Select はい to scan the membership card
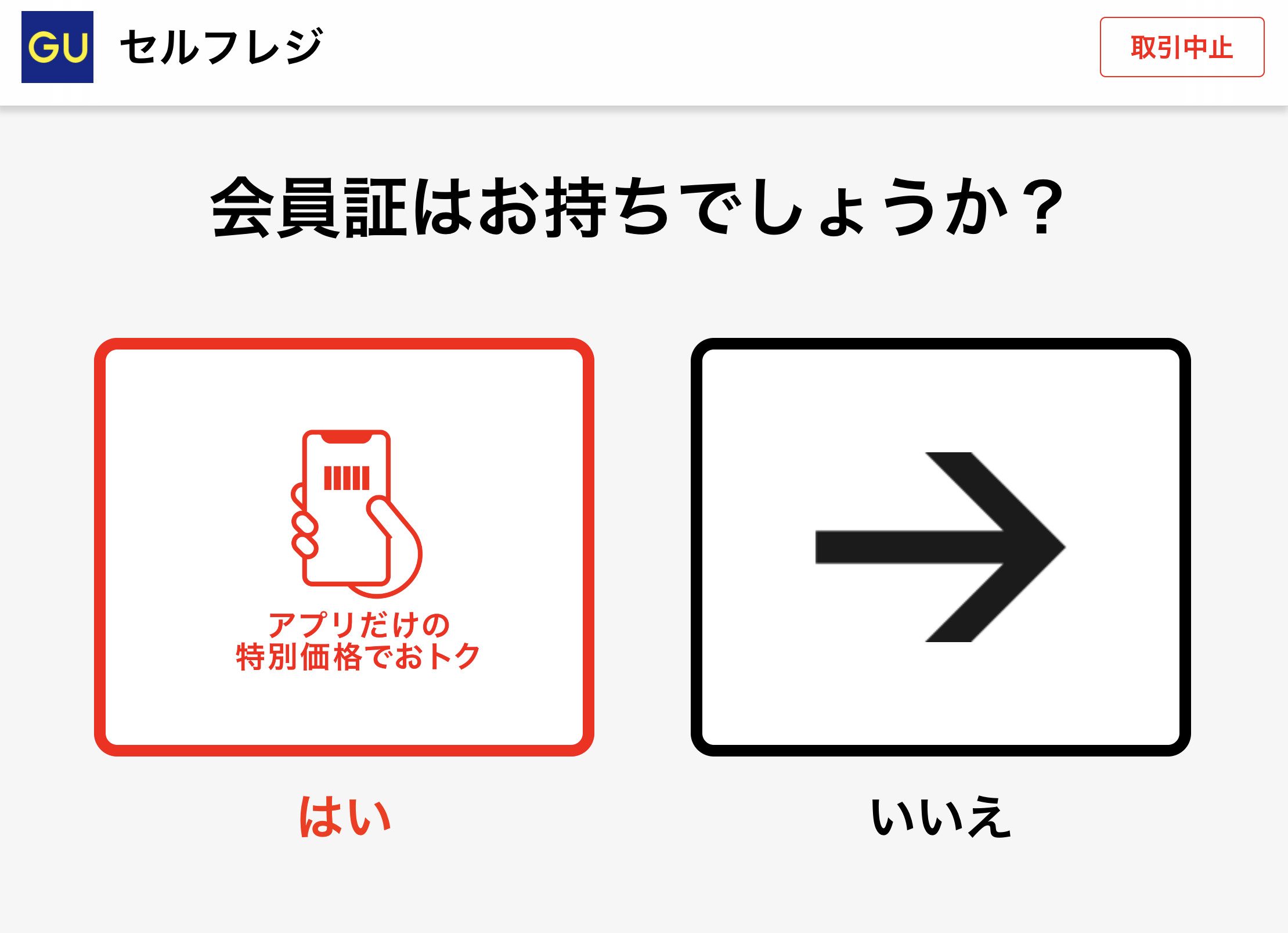The width and height of the screenshot is (1288, 933). 344,546
